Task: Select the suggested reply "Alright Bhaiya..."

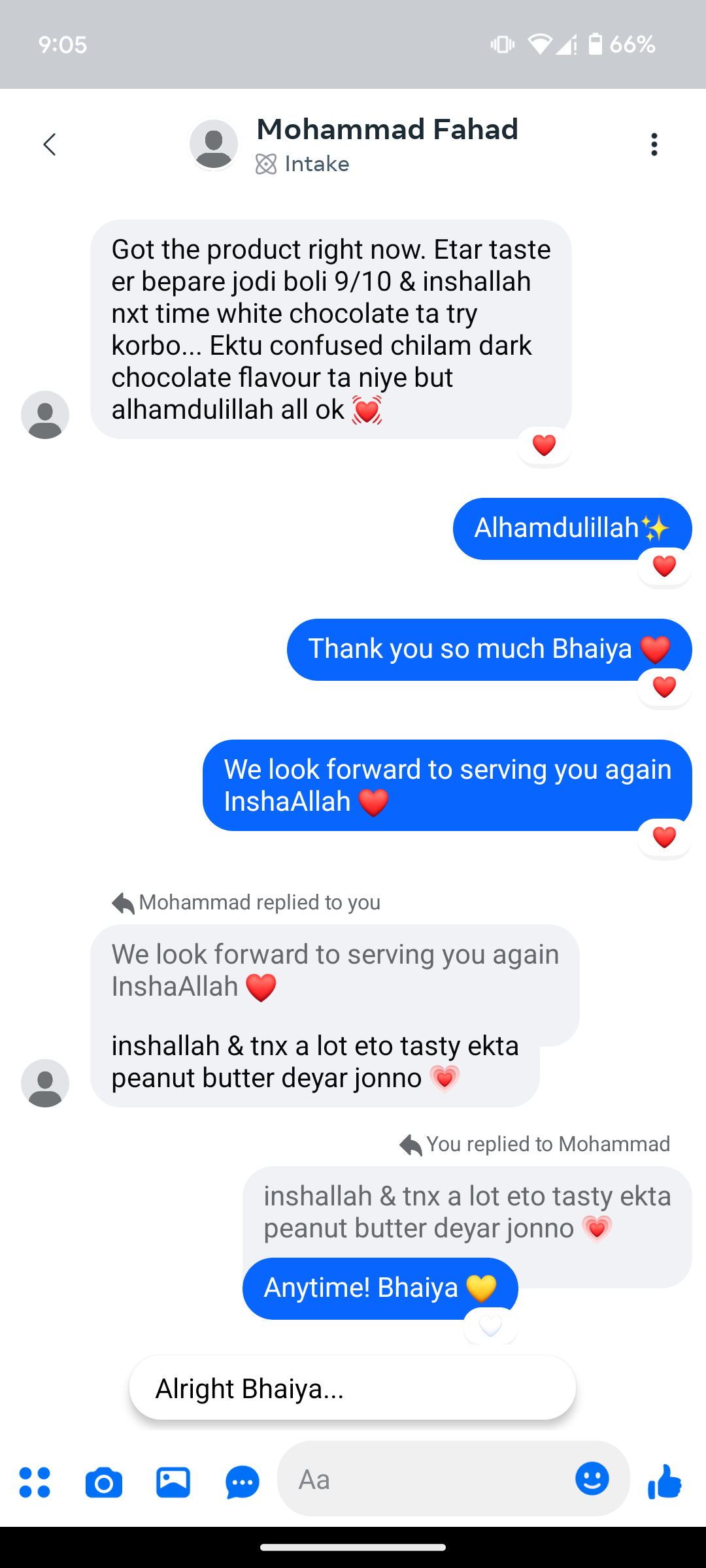Action: tap(352, 1388)
